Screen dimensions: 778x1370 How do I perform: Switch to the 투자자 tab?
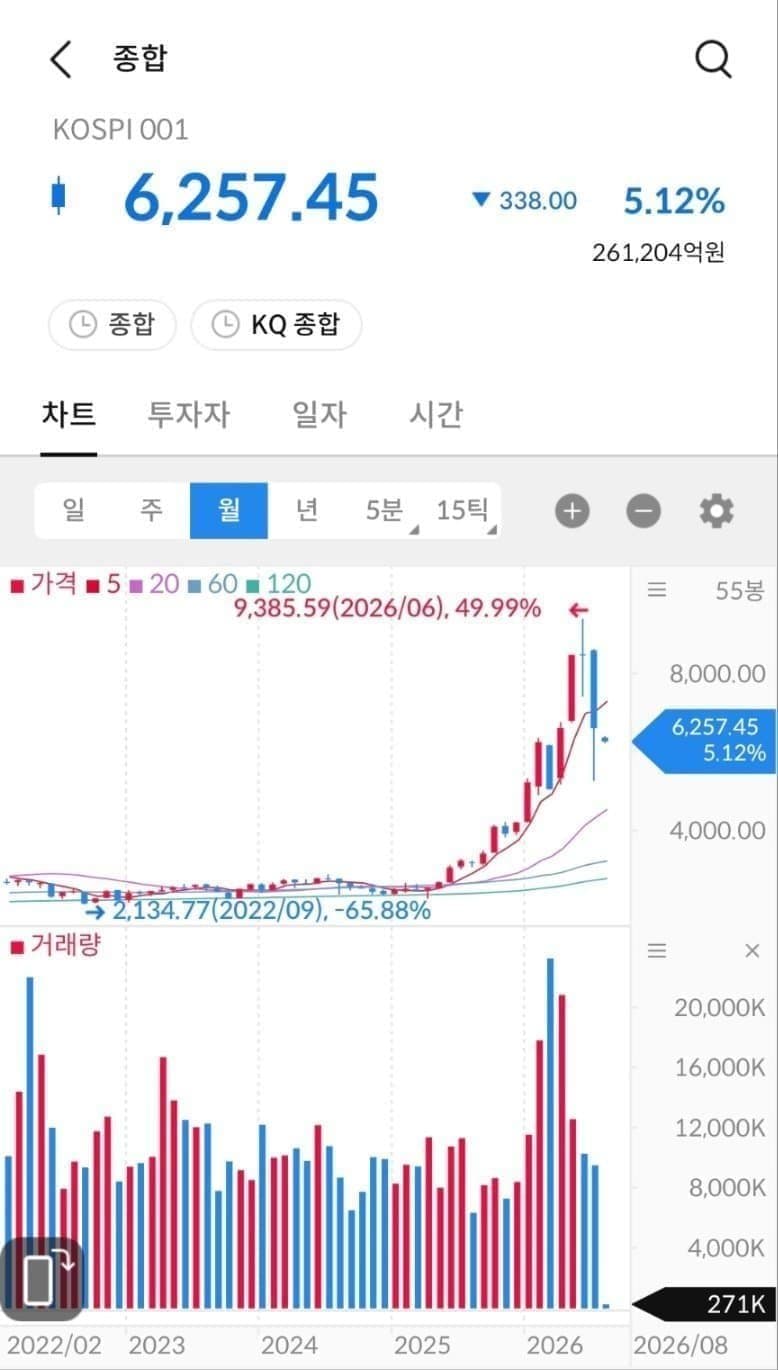189,414
